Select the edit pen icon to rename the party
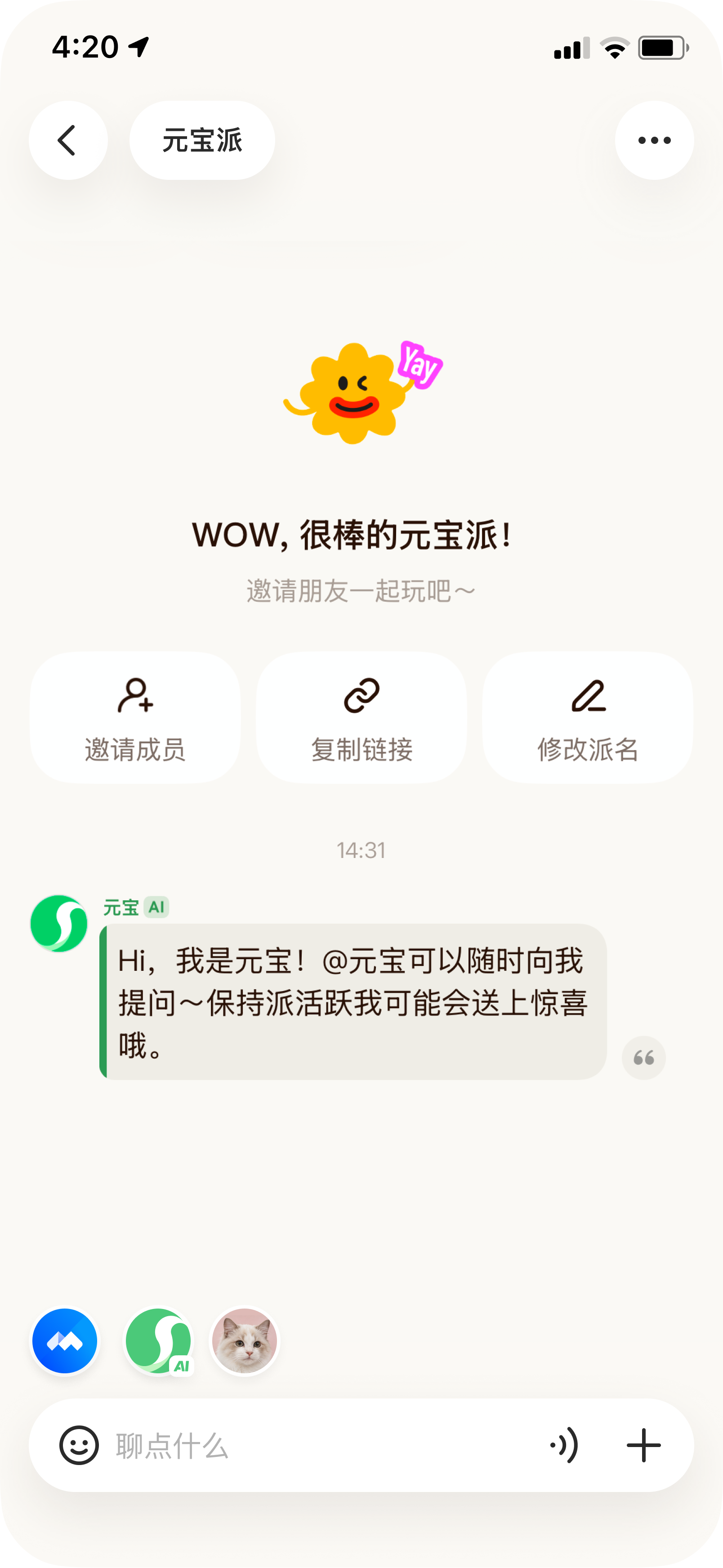Image resolution: width=723 pixels, height=1568 pixels. click(x=587, y=697)
